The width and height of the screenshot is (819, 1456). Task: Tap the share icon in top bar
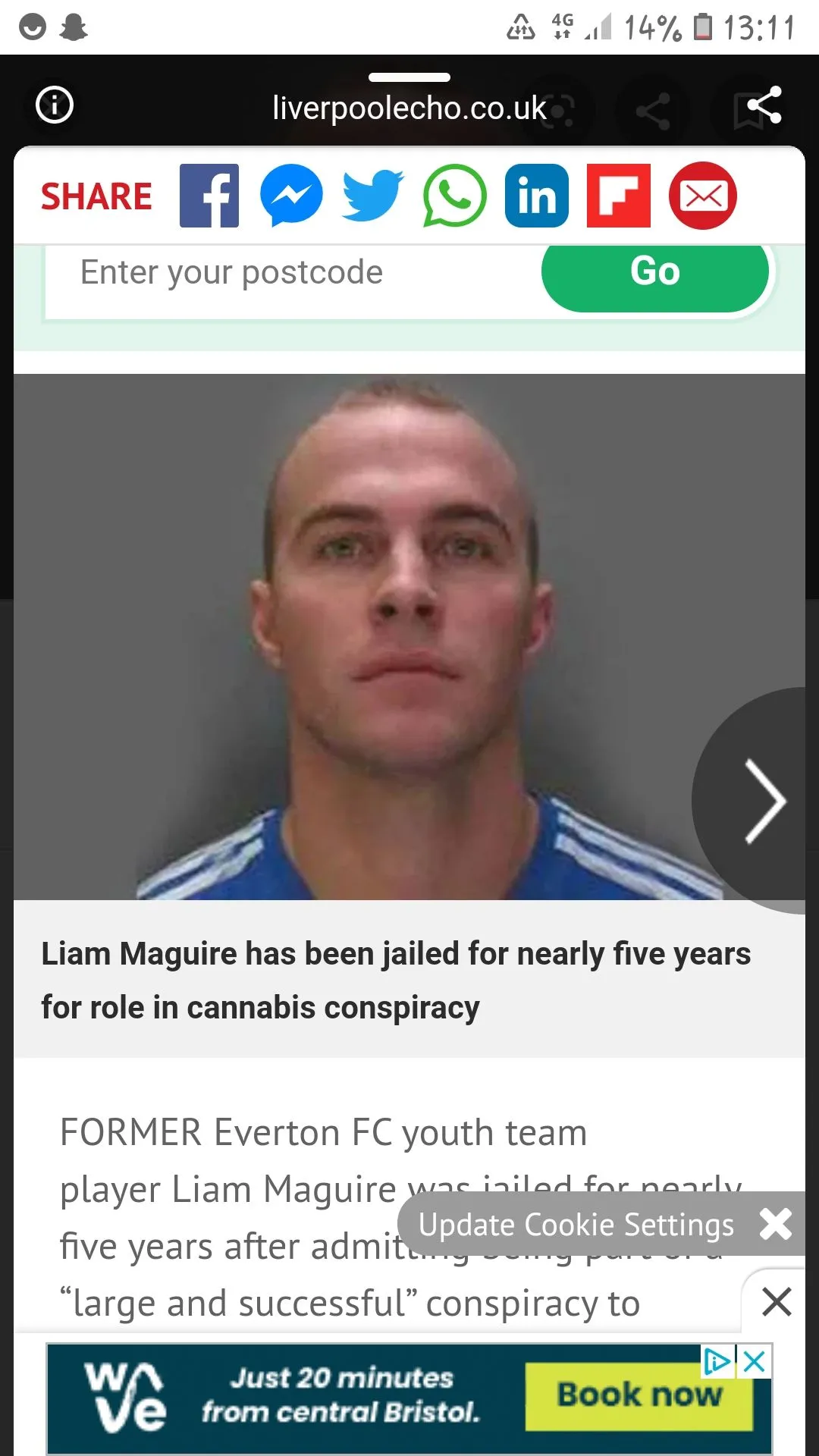point(758,107)
